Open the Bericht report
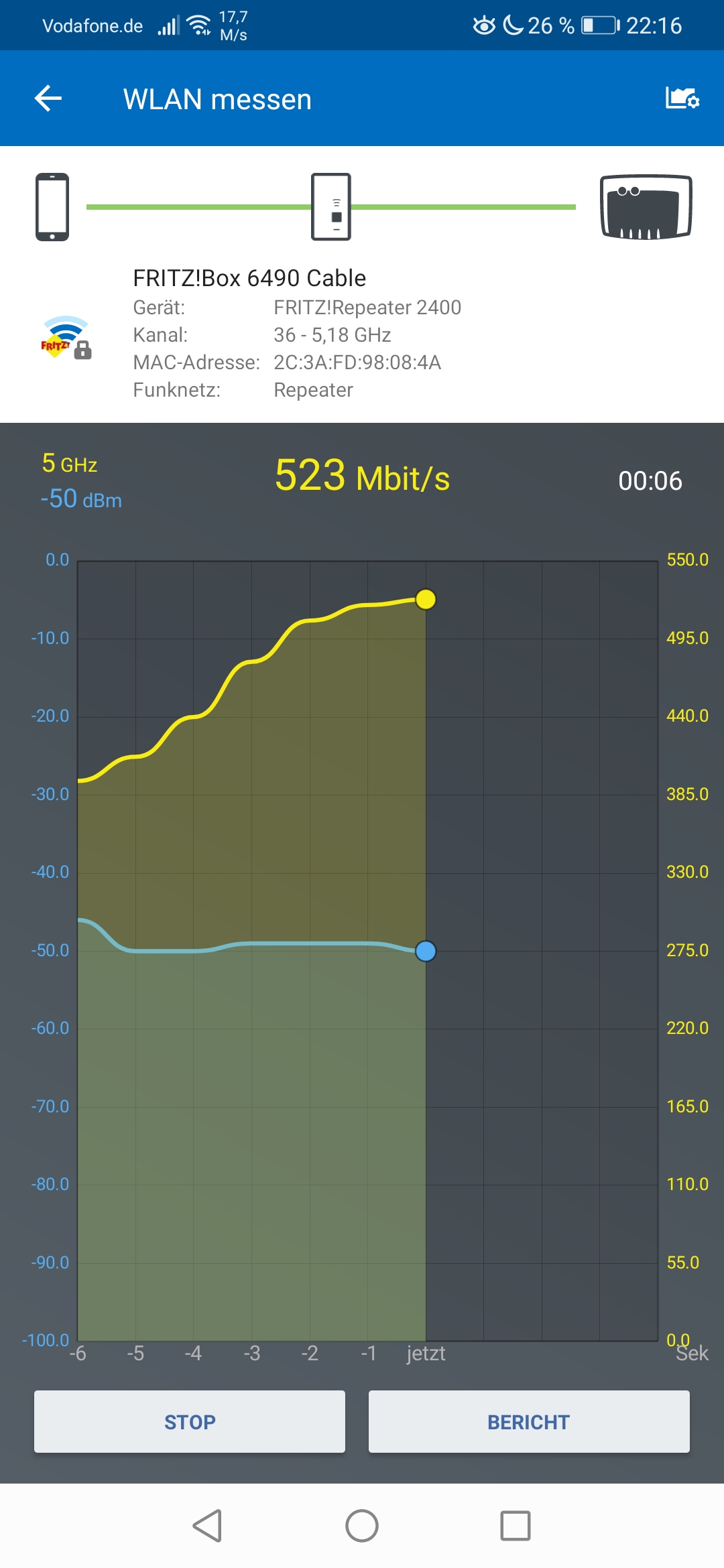 tap(529, 1421)
